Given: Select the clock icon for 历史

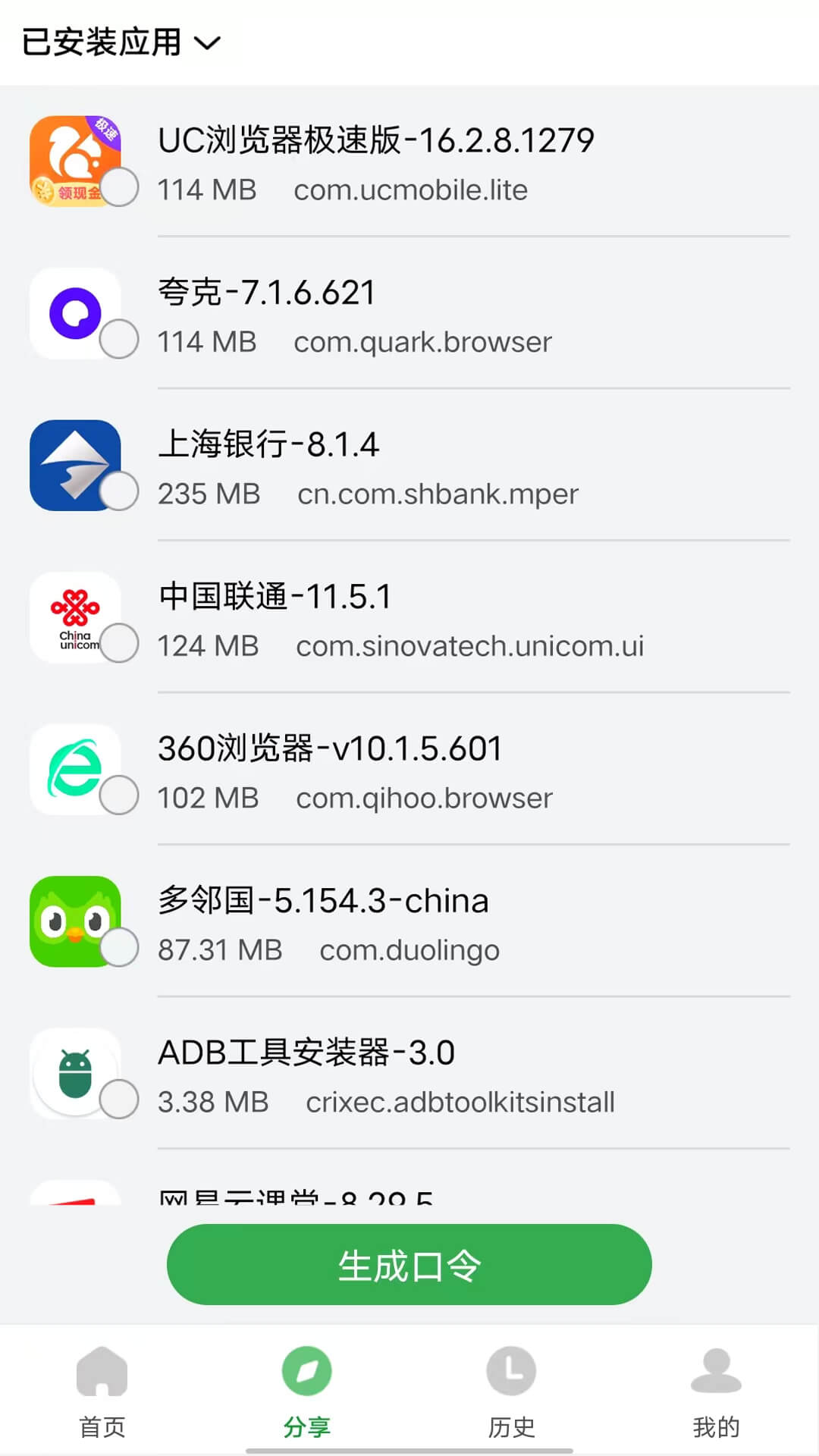Looking at the screenshot, I should [510, 1373].
